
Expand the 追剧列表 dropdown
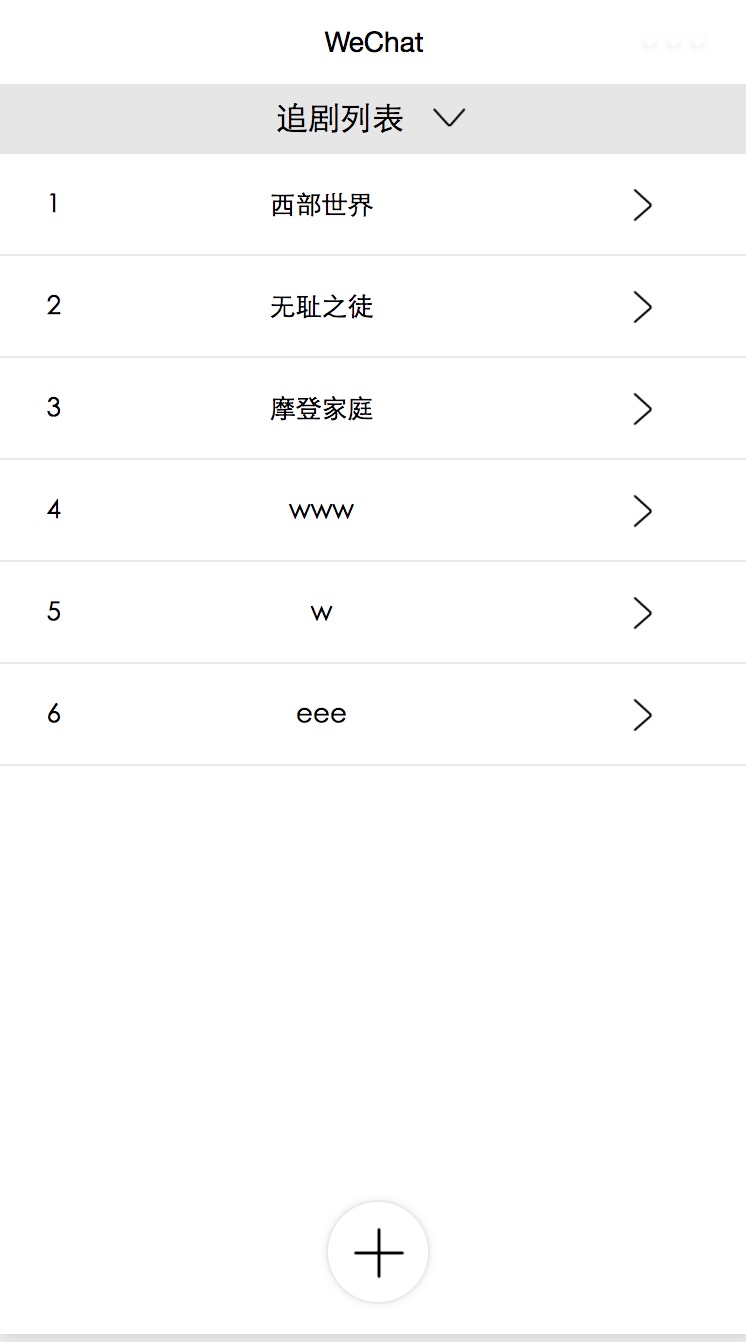coord(449,119)
